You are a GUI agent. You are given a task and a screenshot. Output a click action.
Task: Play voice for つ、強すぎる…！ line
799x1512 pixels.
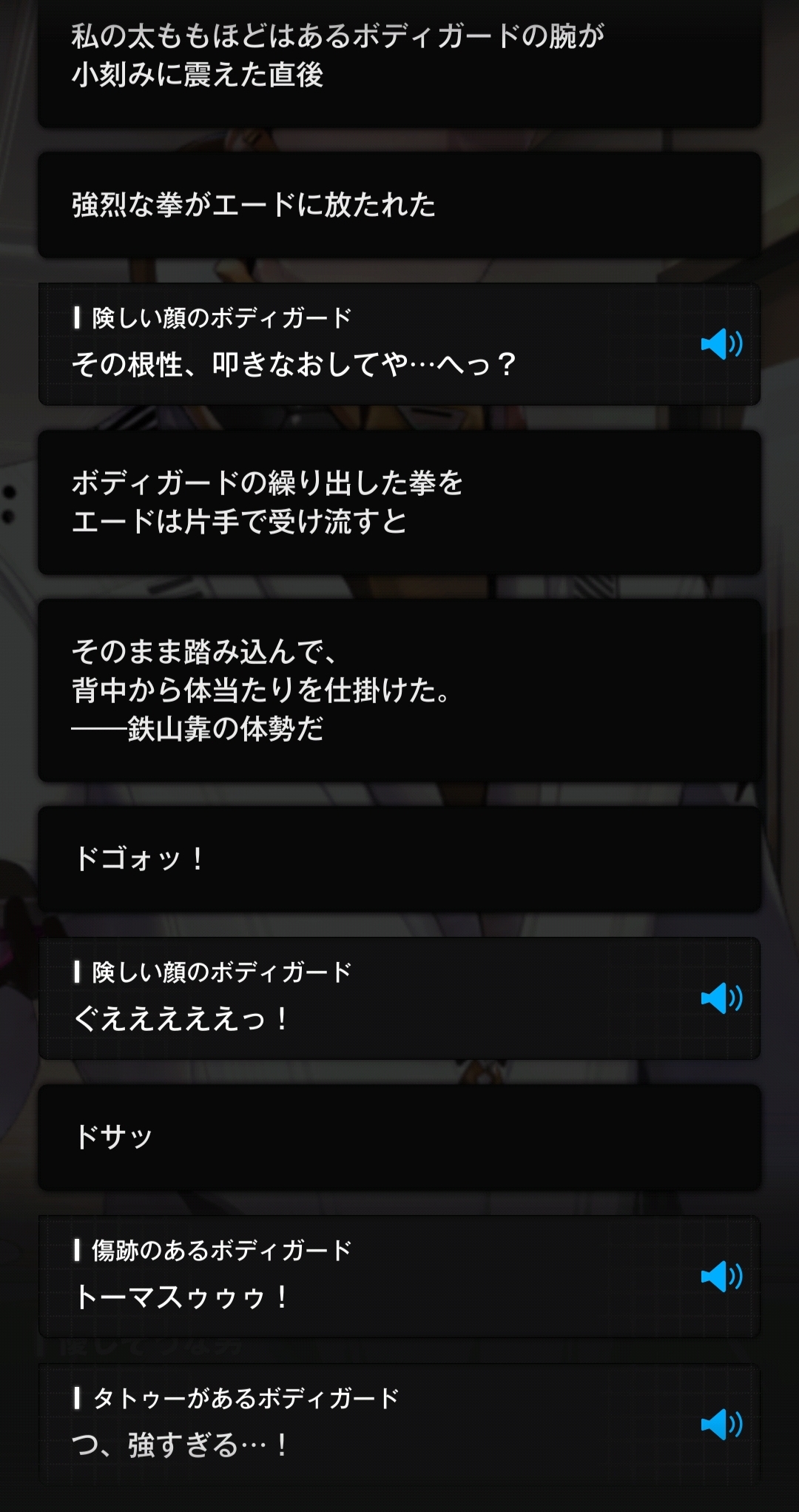click(x=721, y=1425)
